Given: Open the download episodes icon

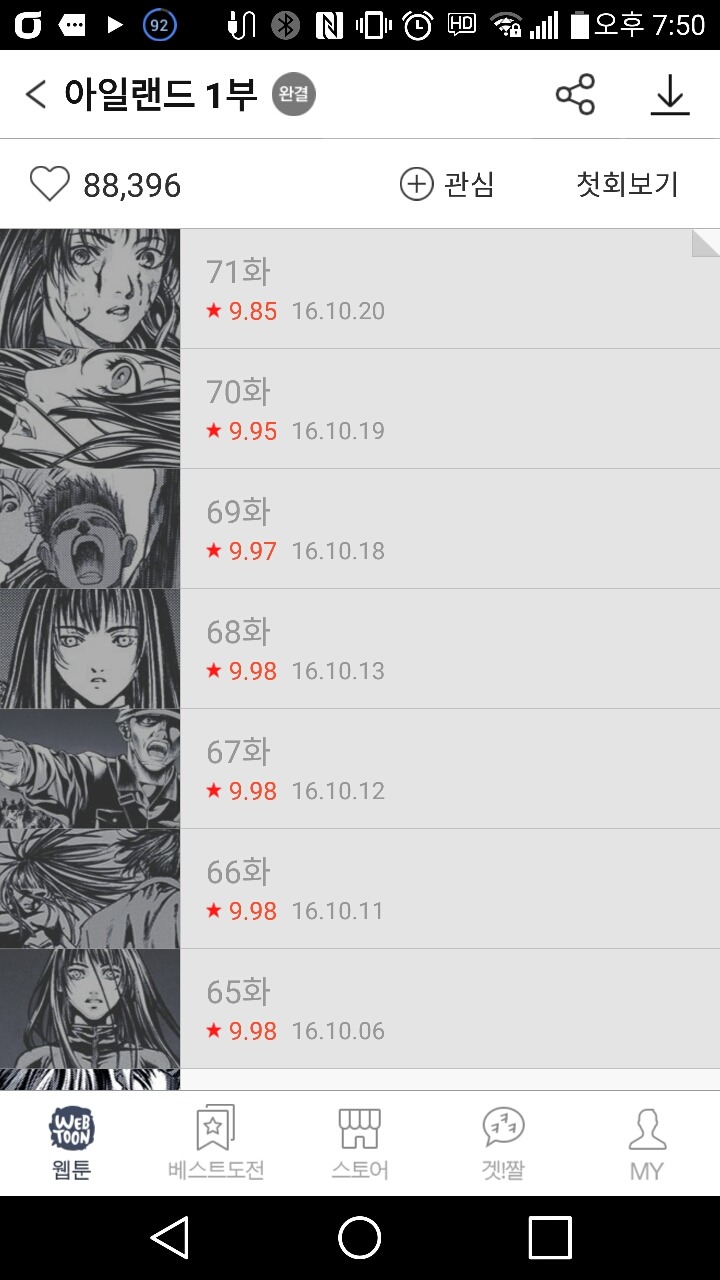Looking at the screenshot, I should click(x=669, y=95).
